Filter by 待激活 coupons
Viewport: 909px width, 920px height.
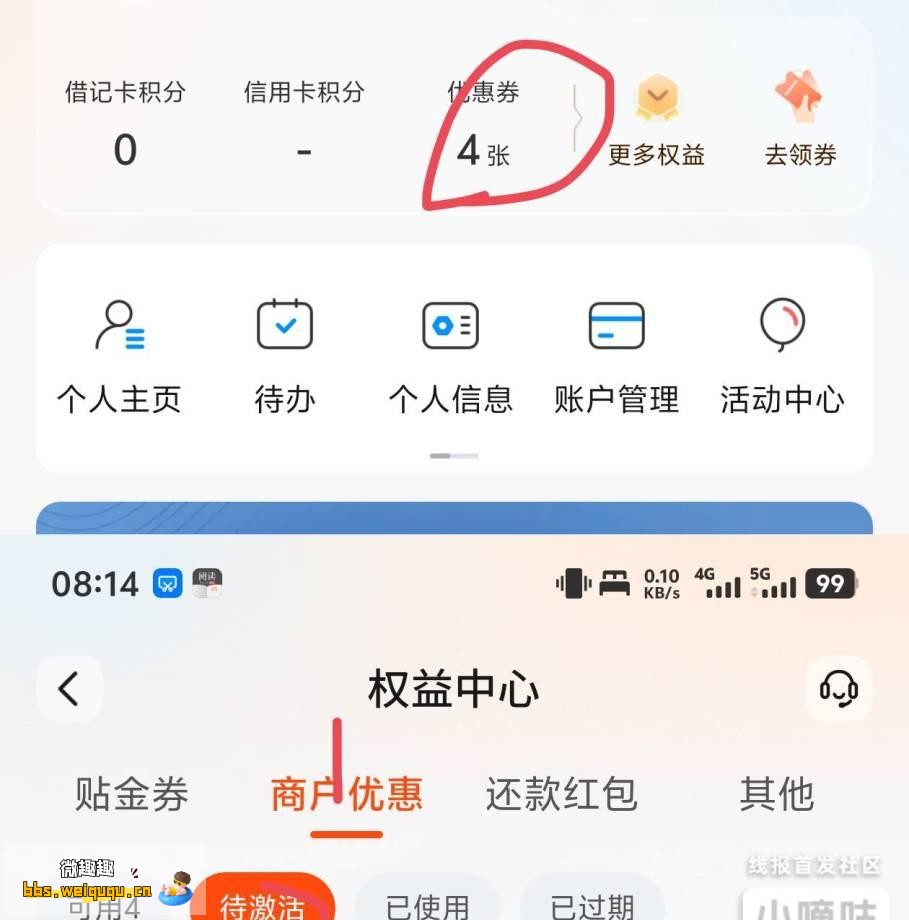[262, 902]
